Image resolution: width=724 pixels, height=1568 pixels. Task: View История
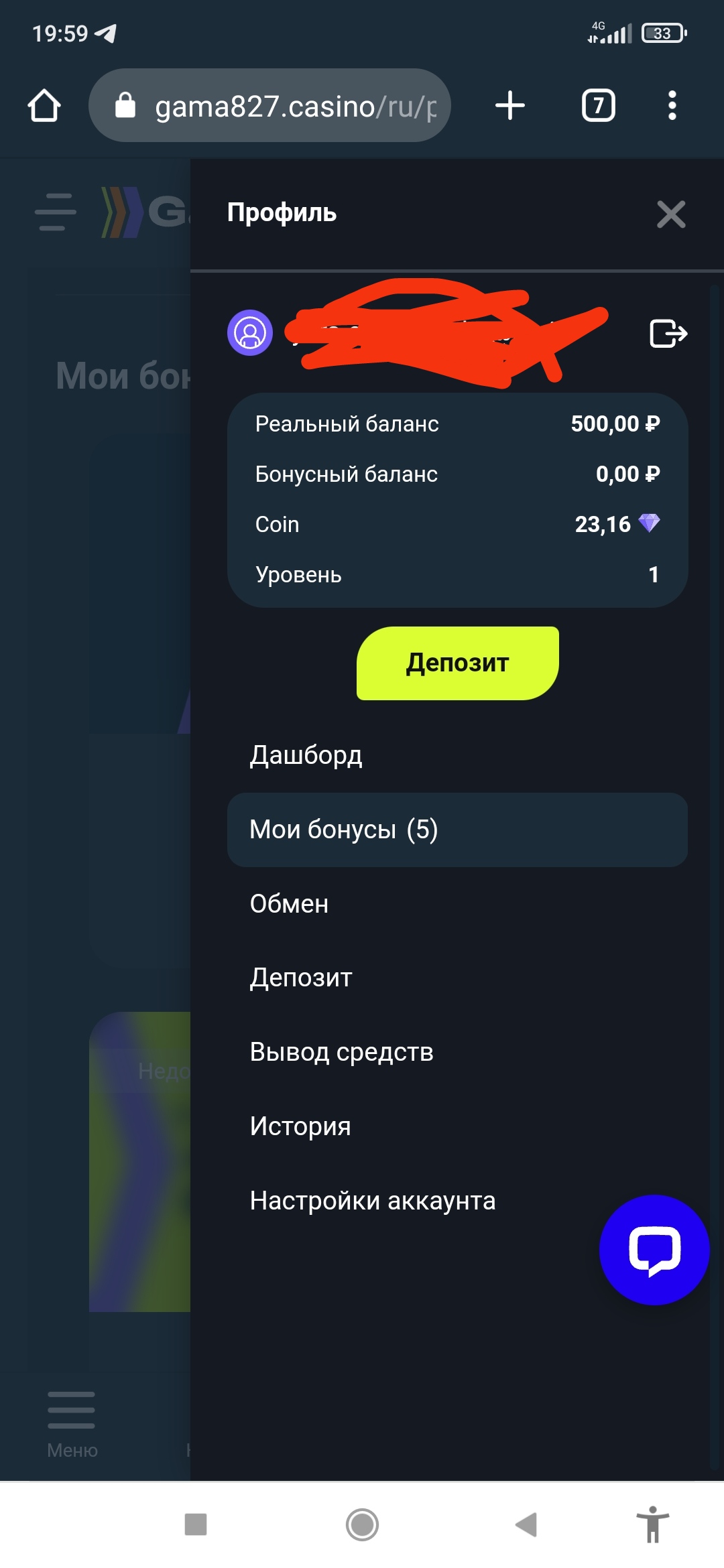click(x=300, y=1126)
